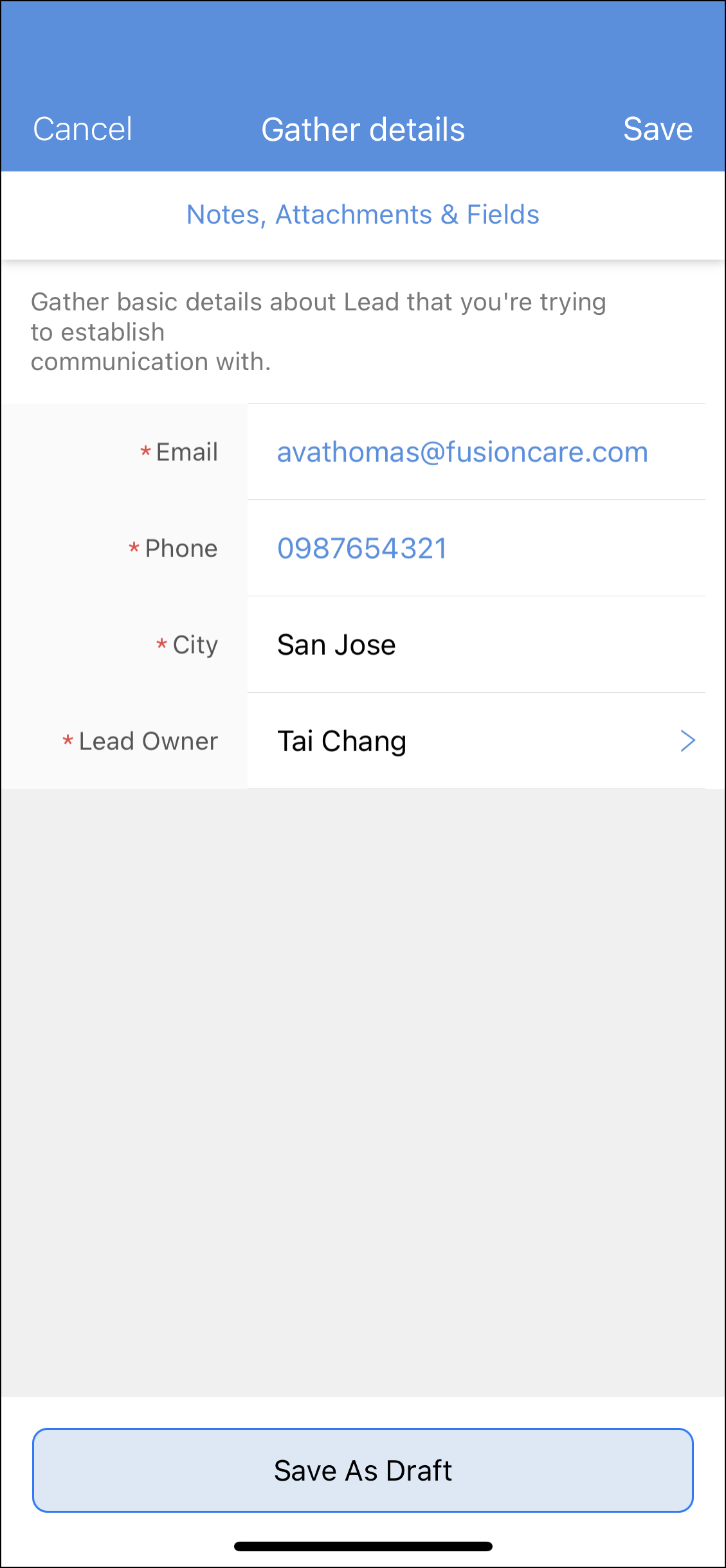Edit the Phone number field
Viewport: 726px width, 1568px height.
point(362,549)
